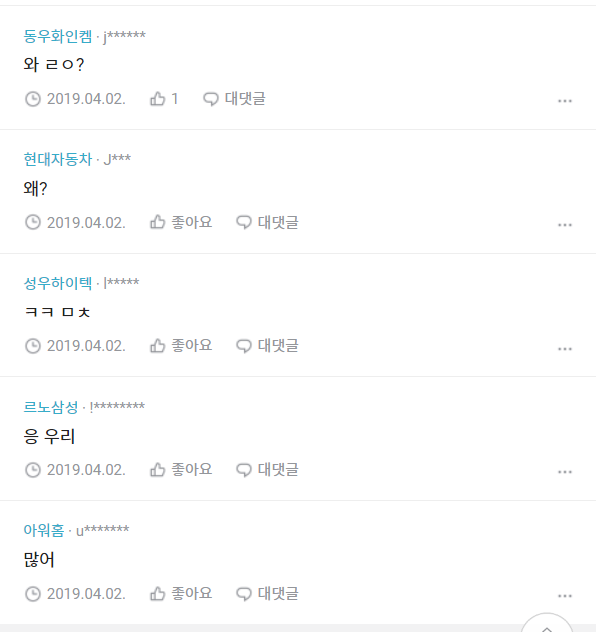Open more options on 성우하이텍 comment
The height and width of the screenshot is (632, 596).
565,349
